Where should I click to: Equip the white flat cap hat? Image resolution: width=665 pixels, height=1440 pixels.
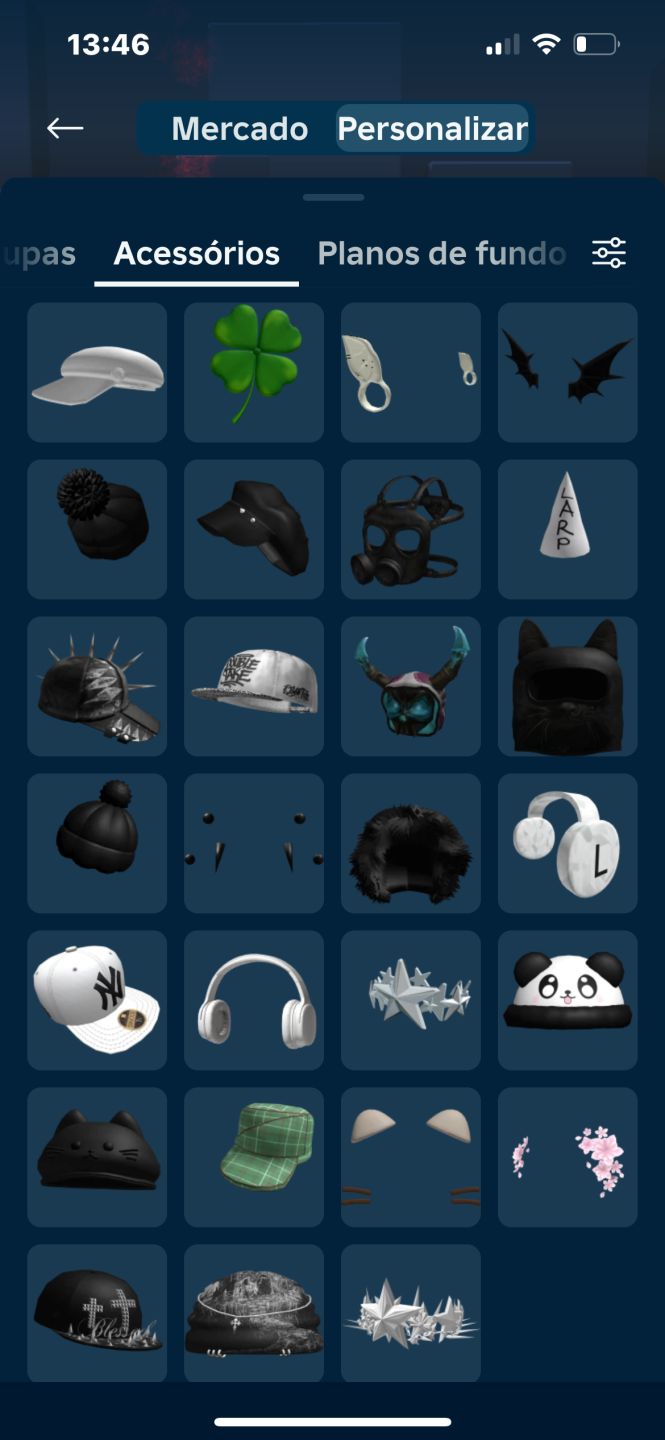[x=97, y=372]
